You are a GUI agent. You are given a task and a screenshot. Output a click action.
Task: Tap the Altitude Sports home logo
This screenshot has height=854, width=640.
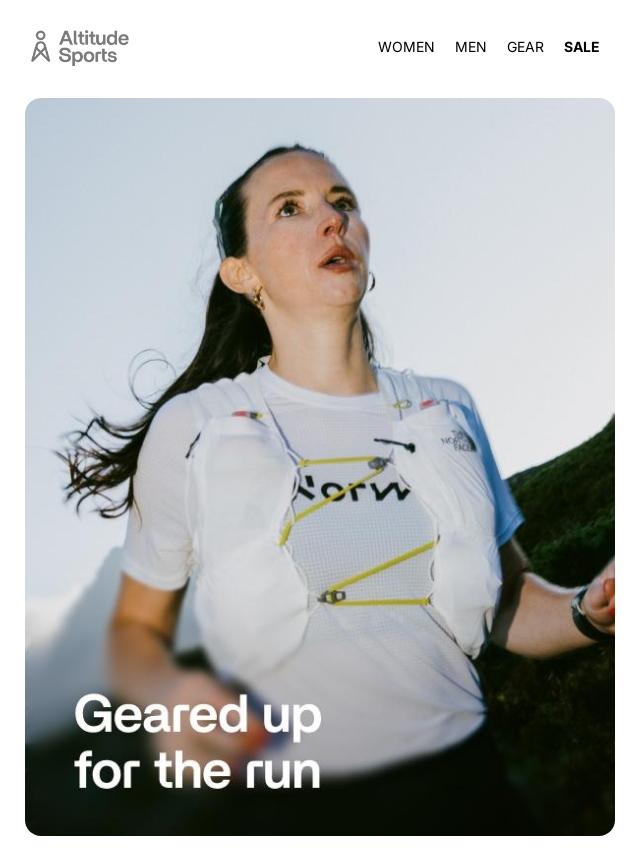(80, 47)
